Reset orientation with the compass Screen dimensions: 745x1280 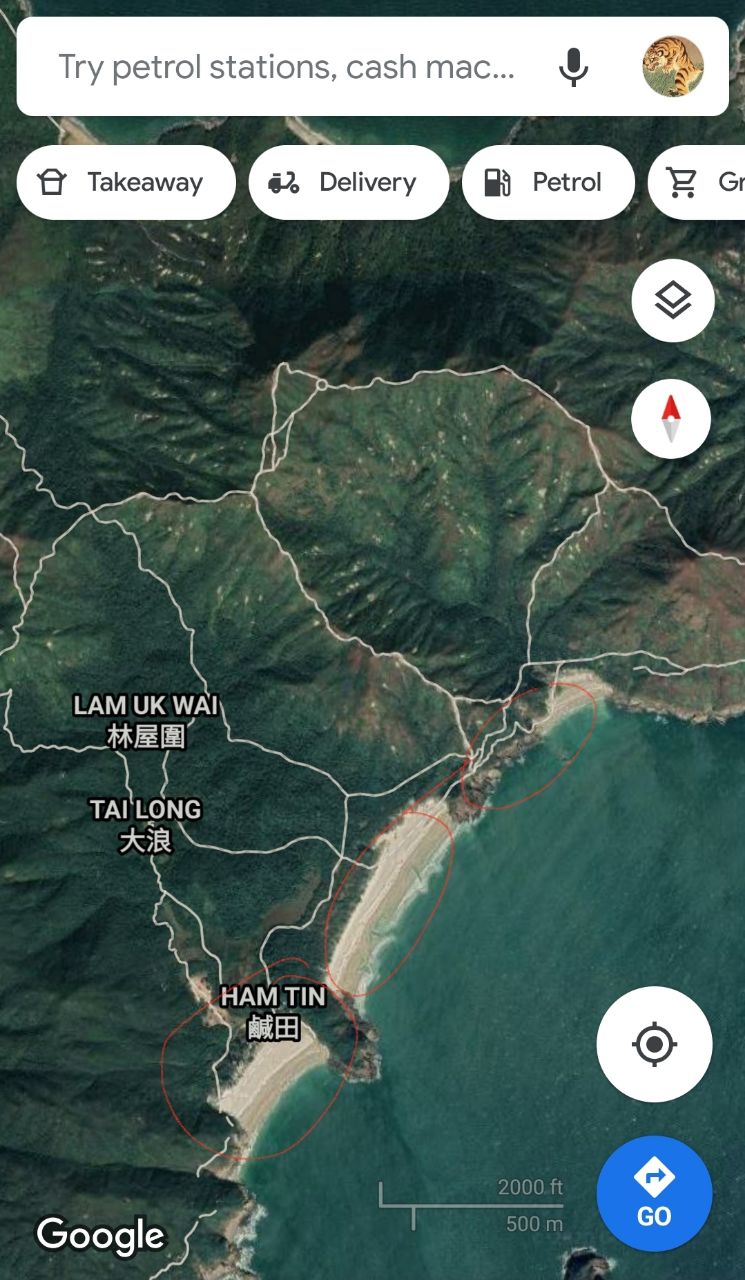coord(671,418)
